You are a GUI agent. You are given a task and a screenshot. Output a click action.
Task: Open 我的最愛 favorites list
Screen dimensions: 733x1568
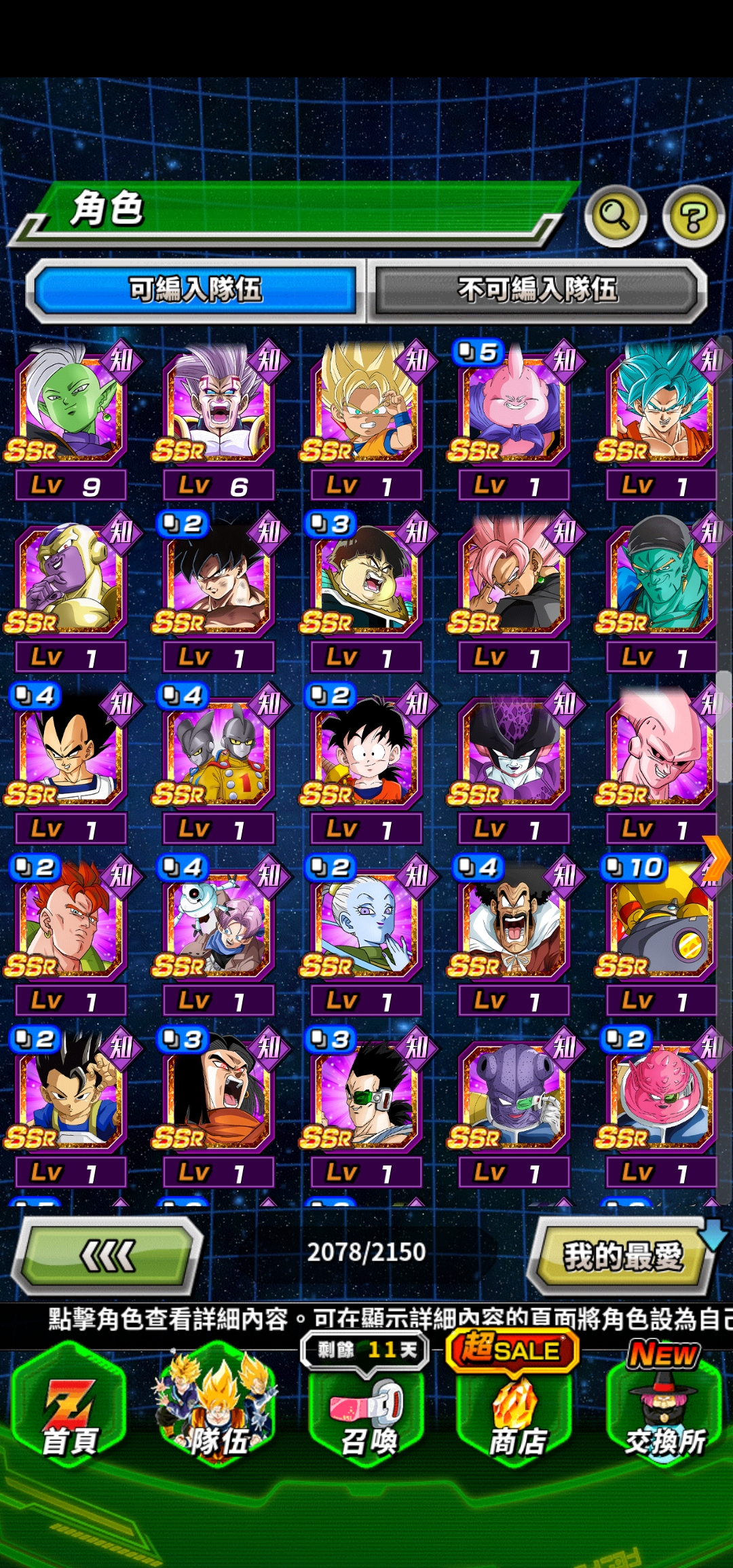622,1256
